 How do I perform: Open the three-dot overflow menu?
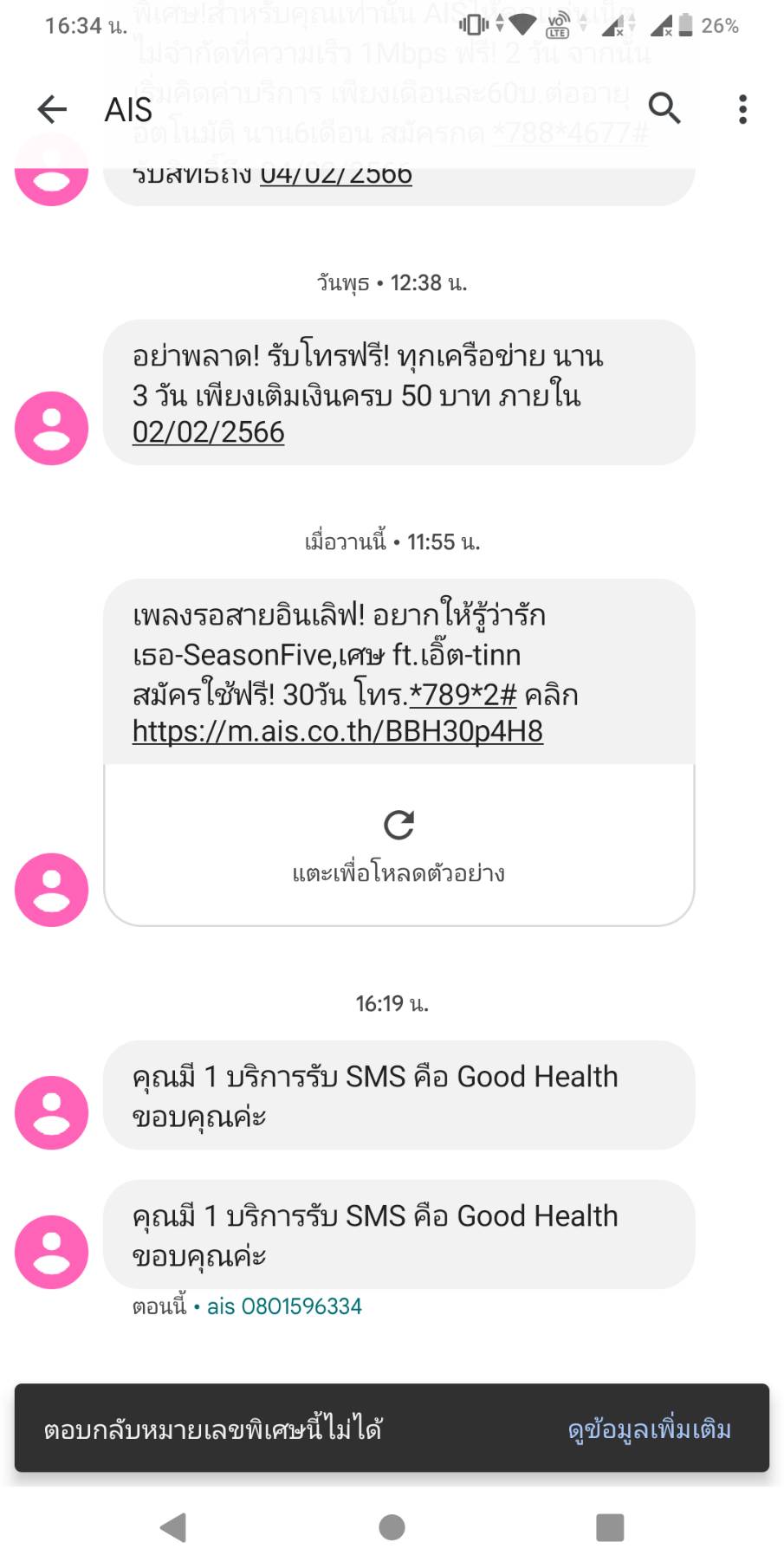(x=742, y=109)
